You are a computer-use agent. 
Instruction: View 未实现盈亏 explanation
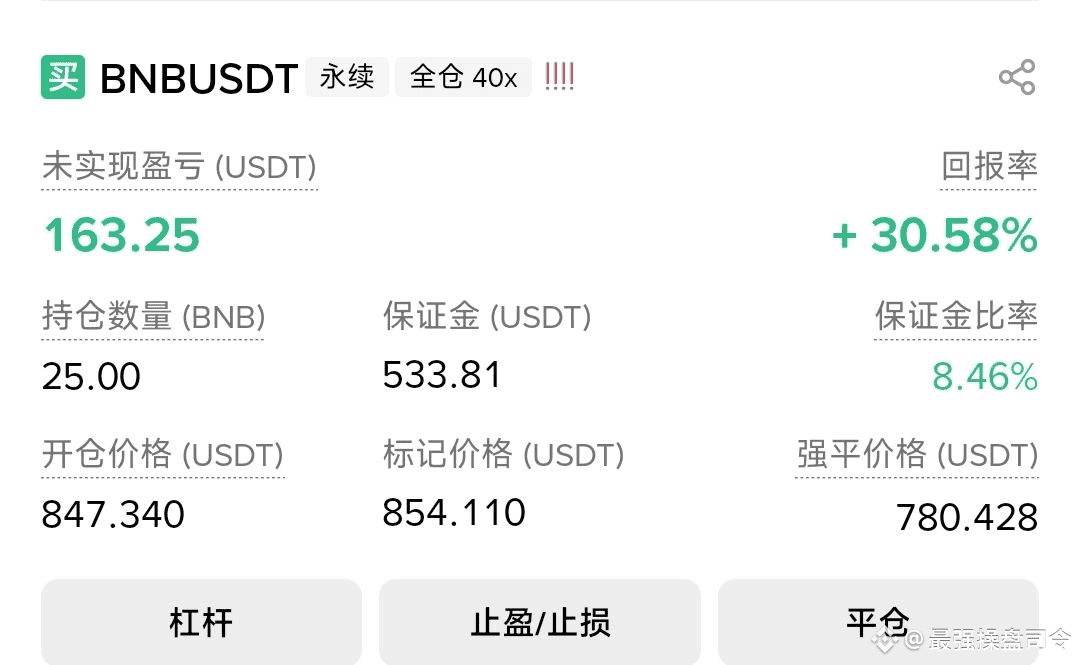[179, 167]
